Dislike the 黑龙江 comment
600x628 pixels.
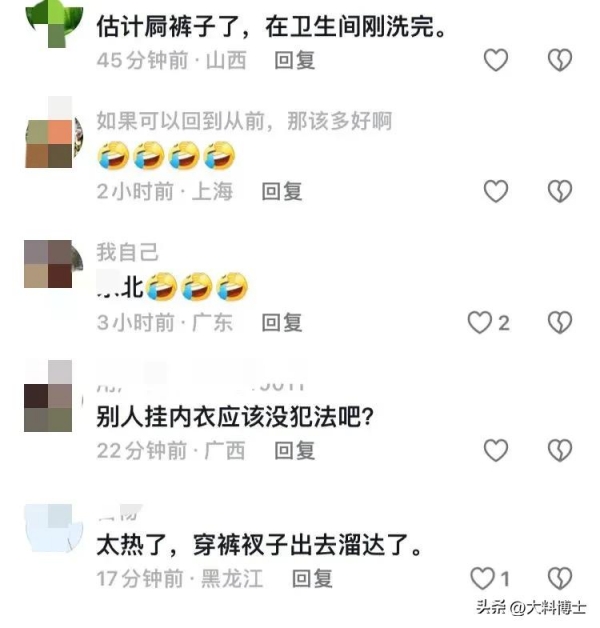click(560, 578)
